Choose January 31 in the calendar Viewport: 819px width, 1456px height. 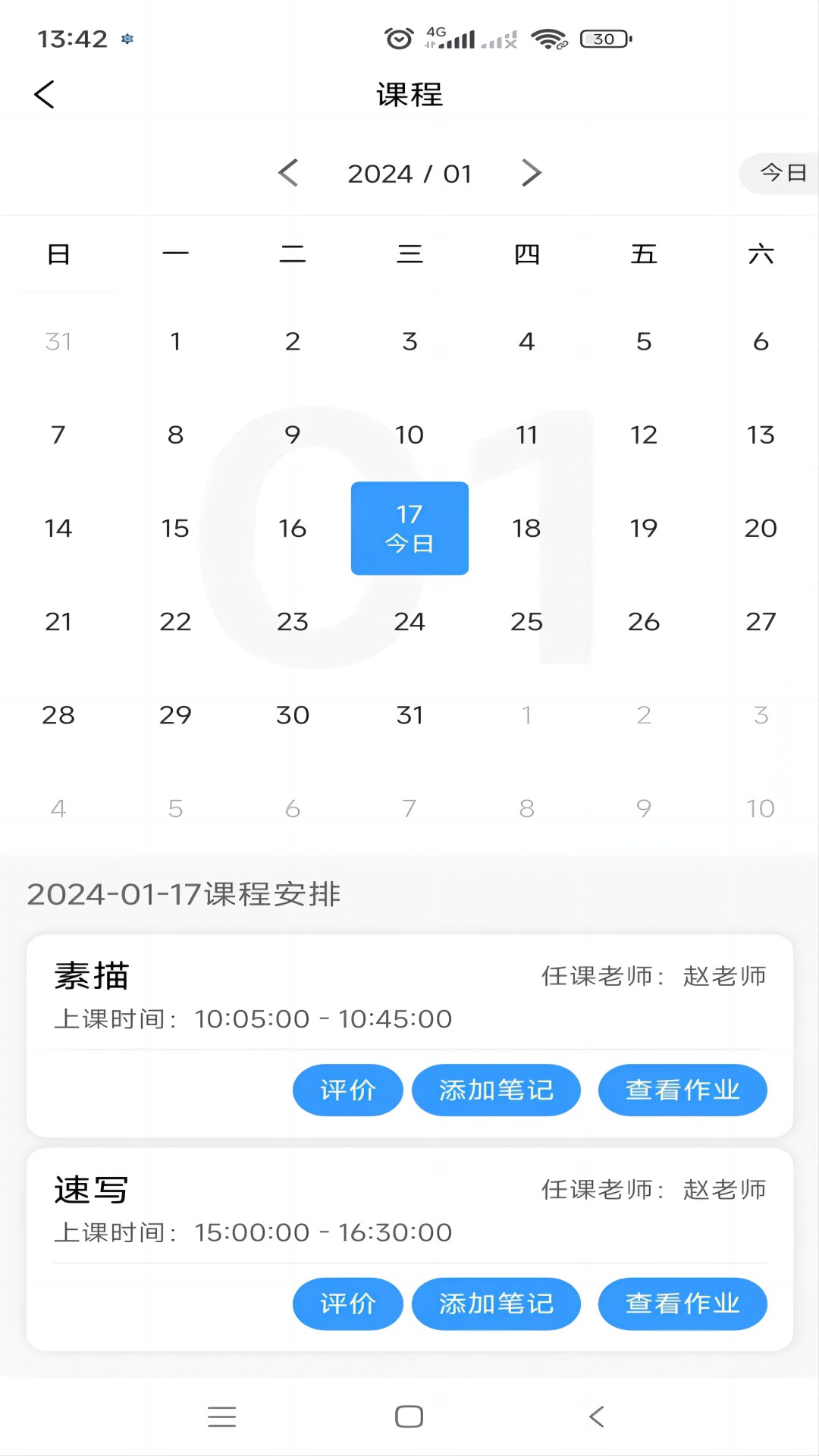click(409, 714)
